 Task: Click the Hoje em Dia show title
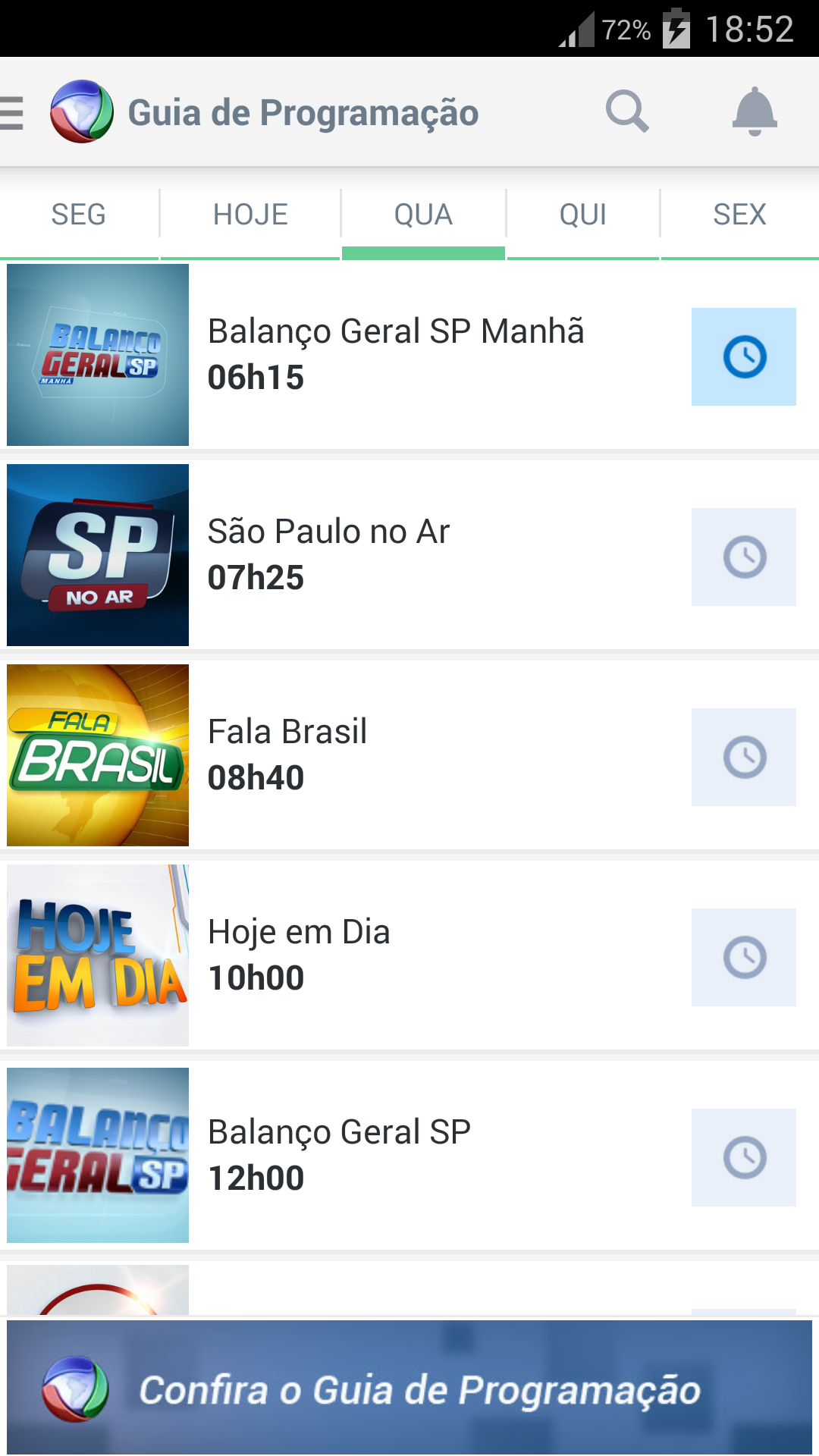tap(299, 931)
